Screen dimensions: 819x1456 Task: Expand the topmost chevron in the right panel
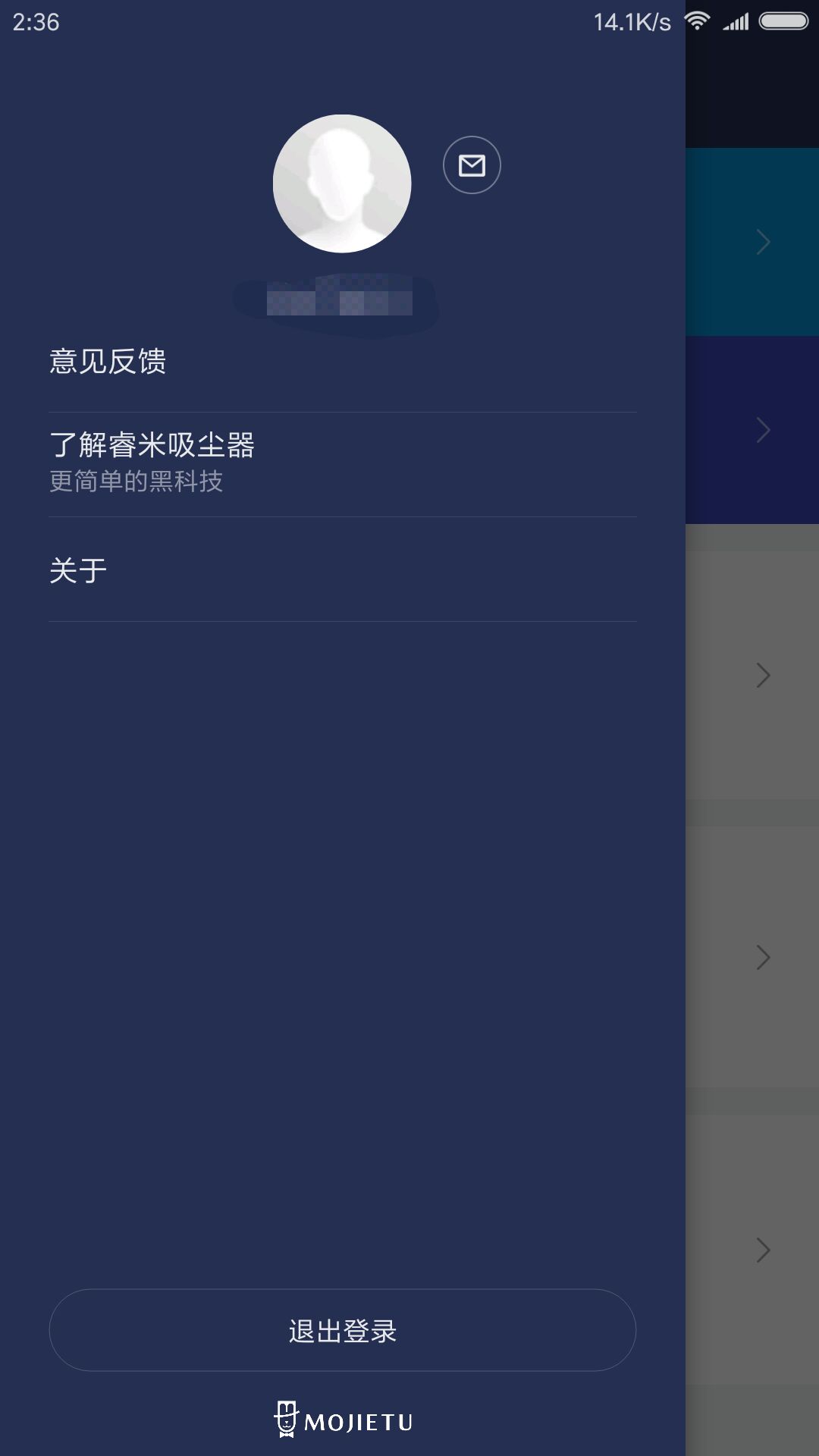(761, 240)
